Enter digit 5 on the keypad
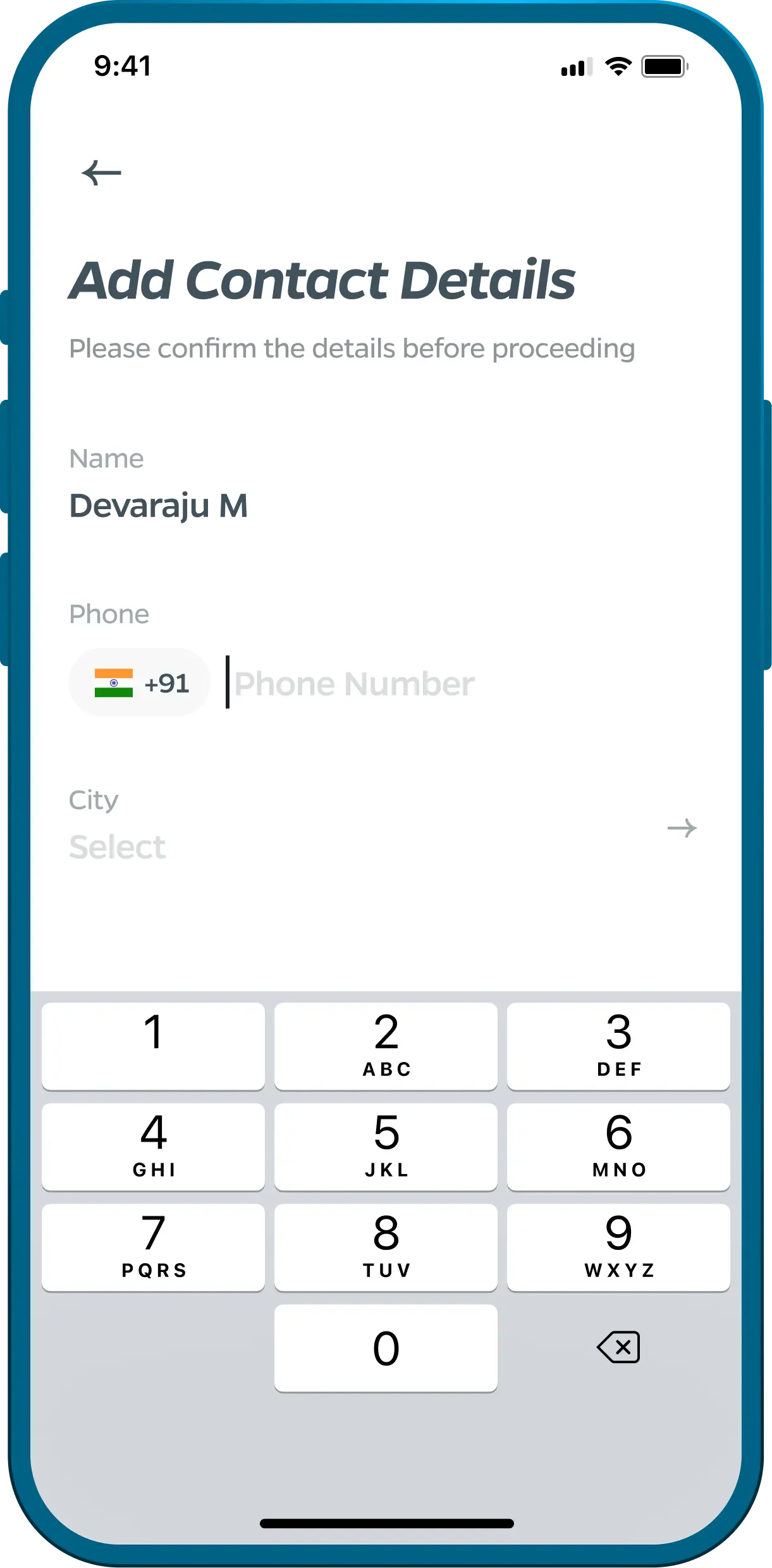772x1568 pixels. (386, 1146)
